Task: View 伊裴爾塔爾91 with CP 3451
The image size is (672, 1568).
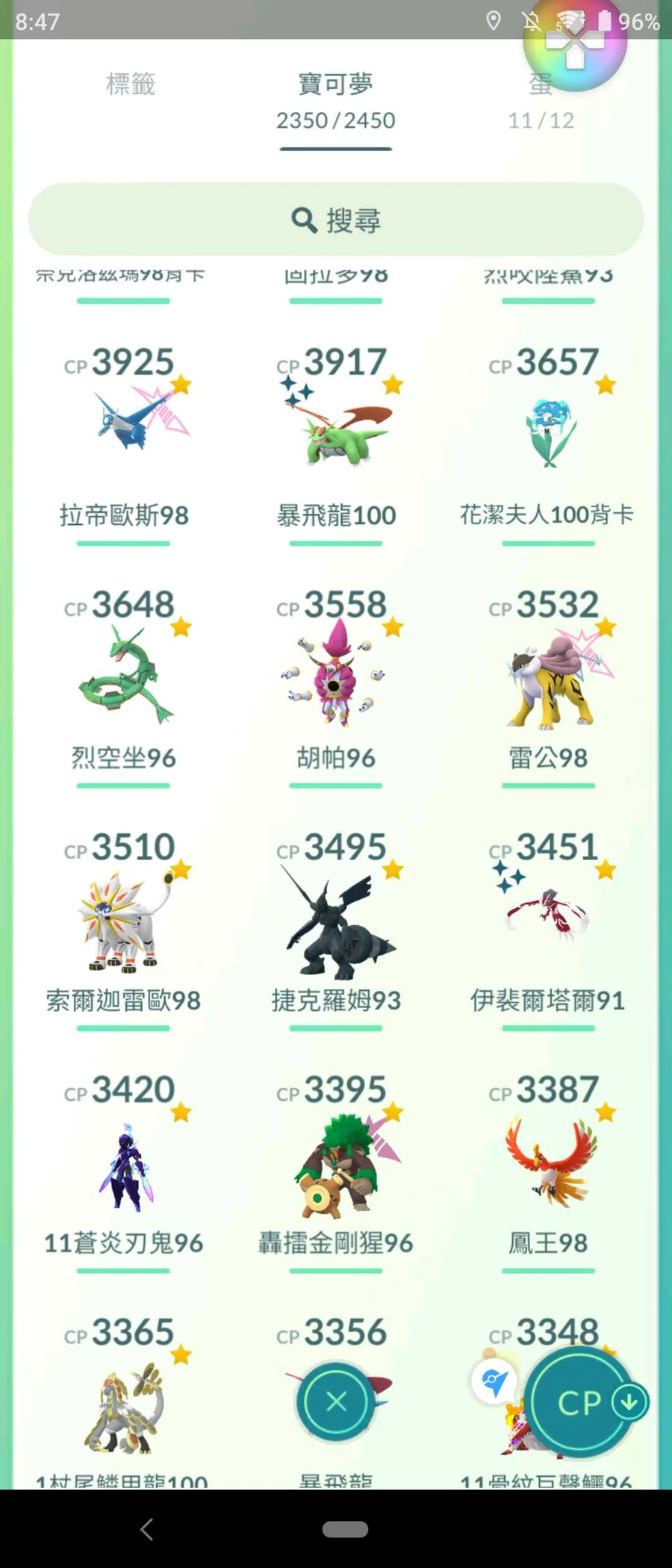Action: coord(548,916)
